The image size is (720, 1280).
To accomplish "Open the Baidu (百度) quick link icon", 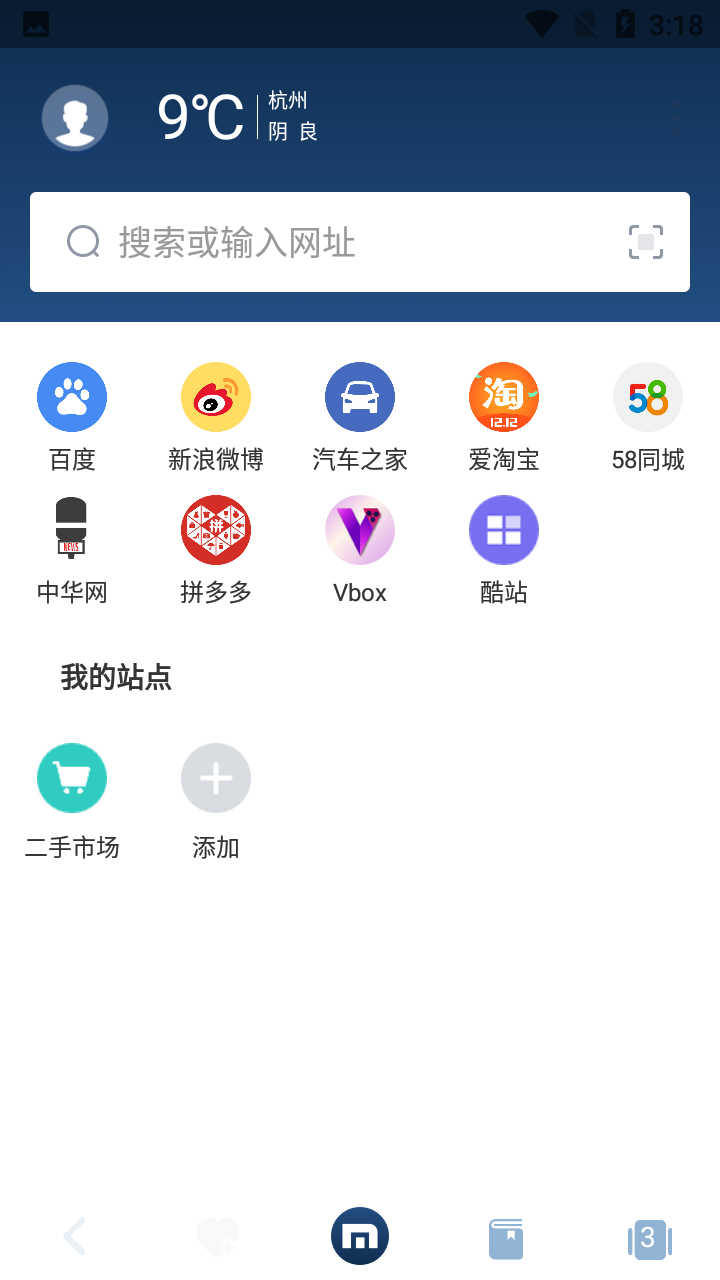I will pos(71,396).
